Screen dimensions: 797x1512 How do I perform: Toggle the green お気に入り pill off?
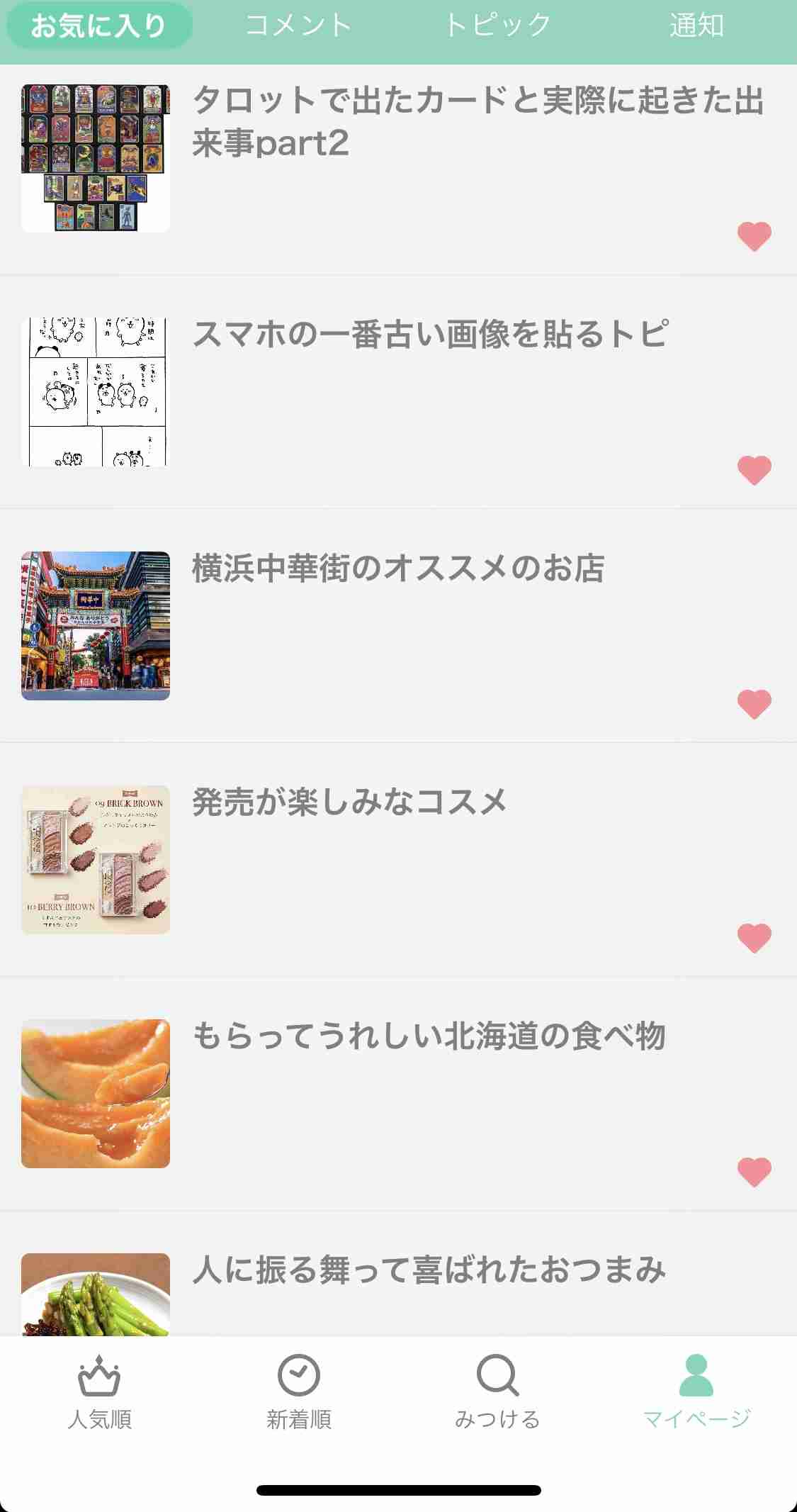(99, 23)
